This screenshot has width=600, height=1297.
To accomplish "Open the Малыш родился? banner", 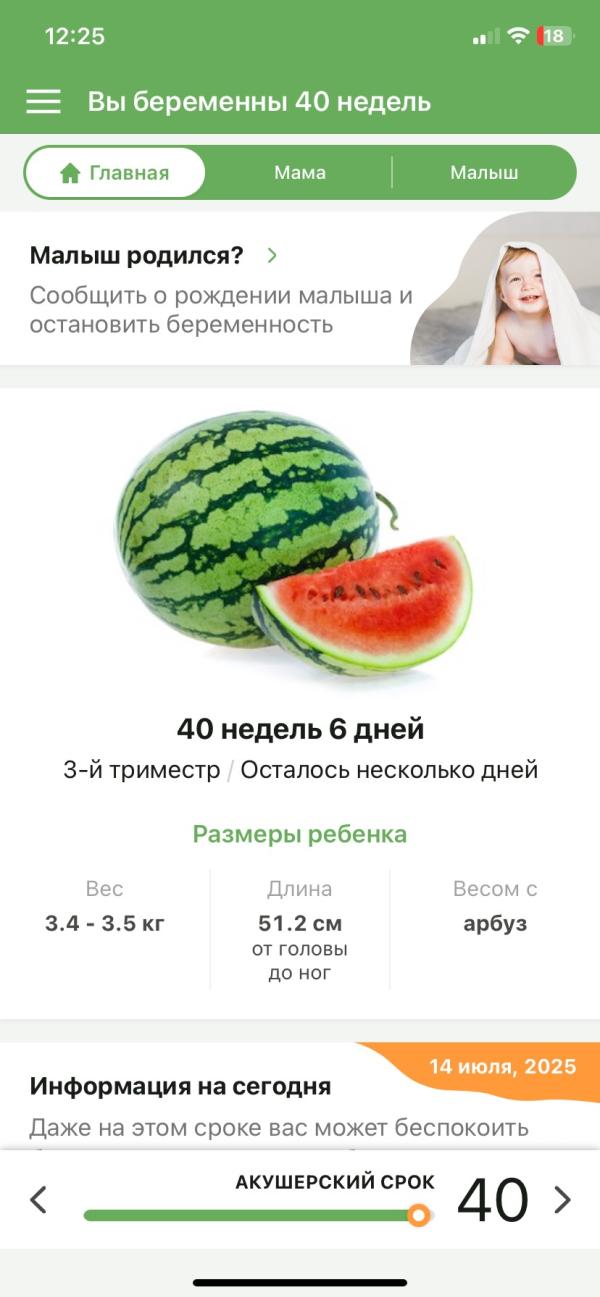I will (x=220, y=288).
